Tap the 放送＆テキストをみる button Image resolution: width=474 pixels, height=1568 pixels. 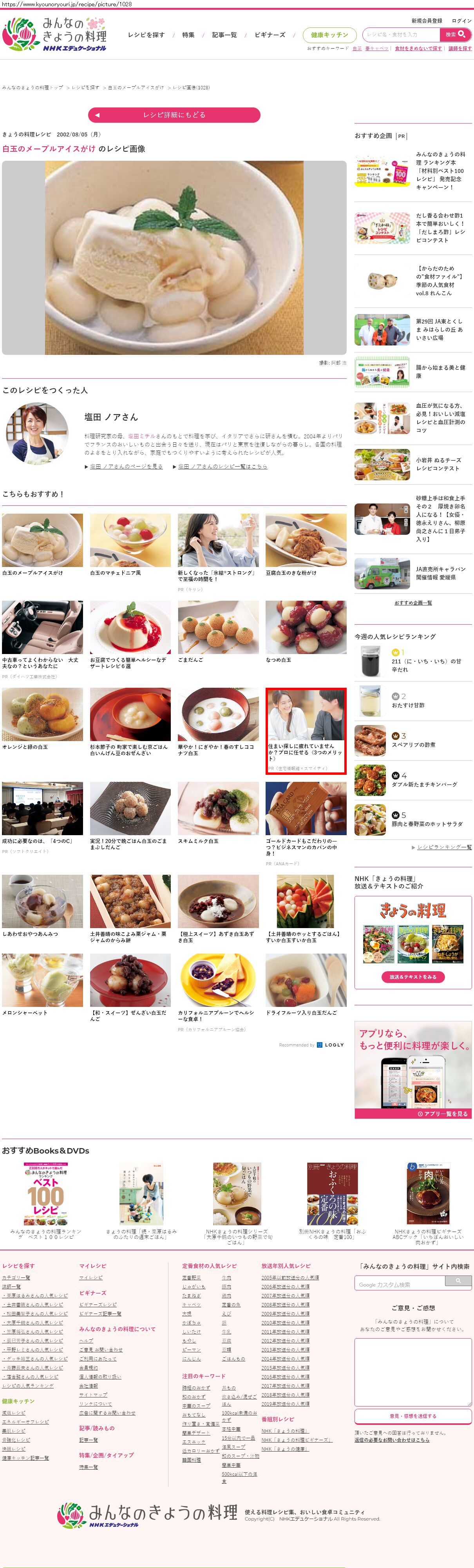pos(412,977)
